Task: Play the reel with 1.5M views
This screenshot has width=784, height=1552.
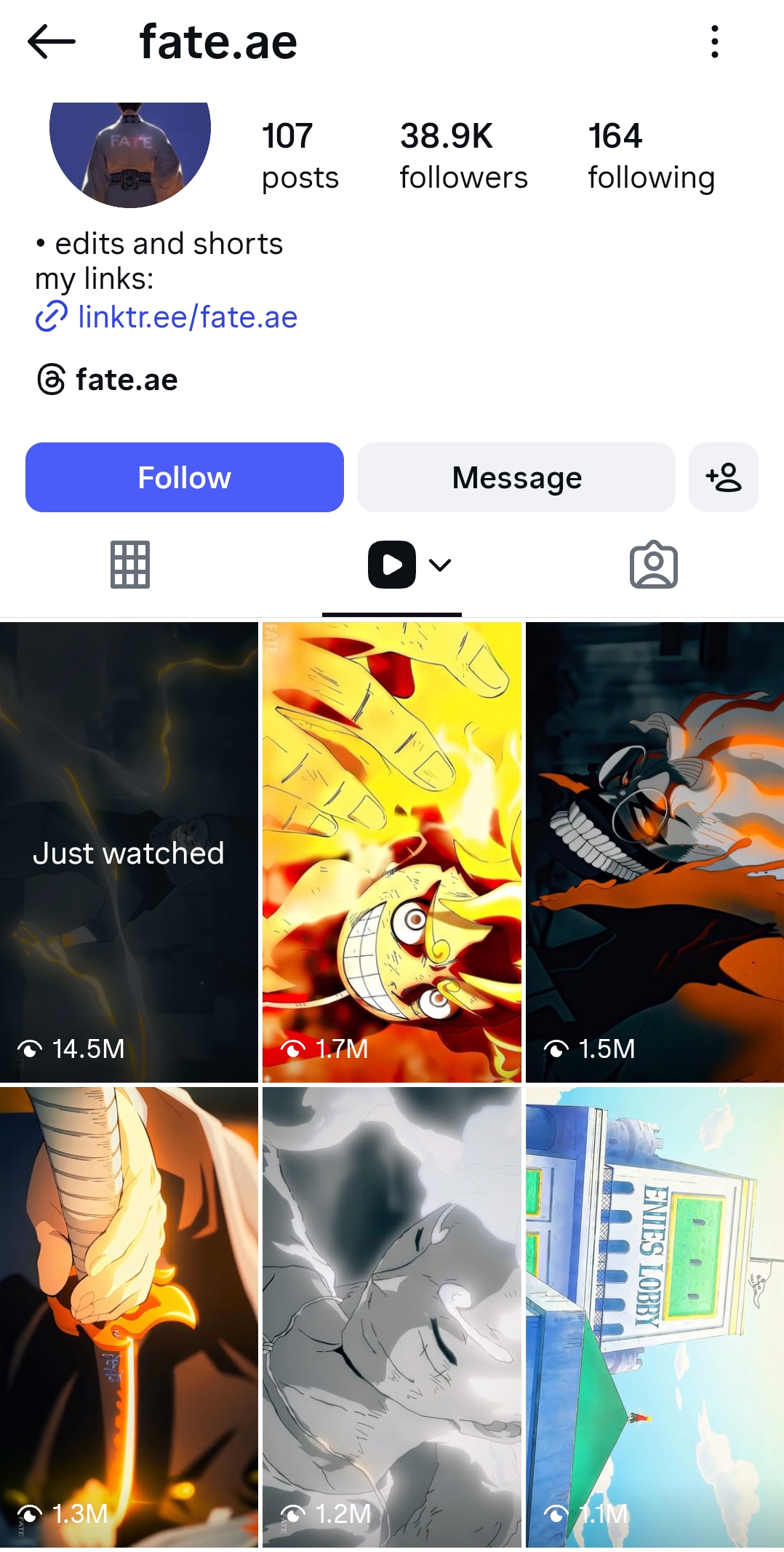Action: pos(655,851)
